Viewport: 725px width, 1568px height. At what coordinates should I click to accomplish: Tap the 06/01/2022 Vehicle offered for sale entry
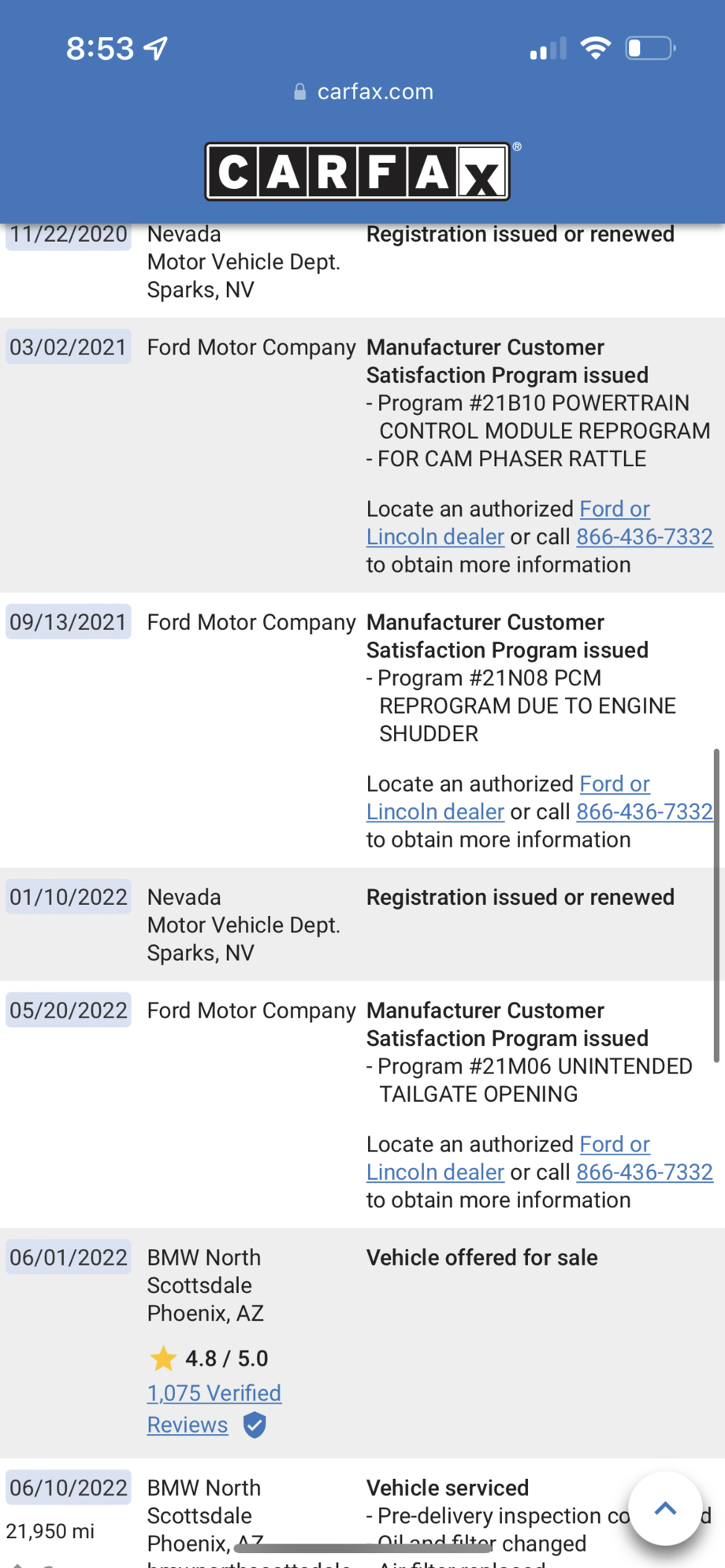[481, 1258]
